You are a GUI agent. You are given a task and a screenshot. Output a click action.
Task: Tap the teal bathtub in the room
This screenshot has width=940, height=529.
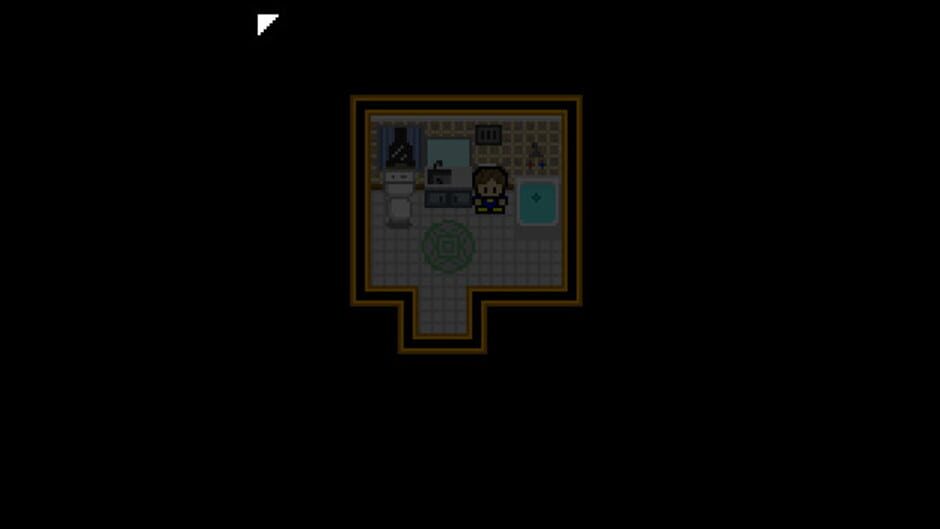538,200
